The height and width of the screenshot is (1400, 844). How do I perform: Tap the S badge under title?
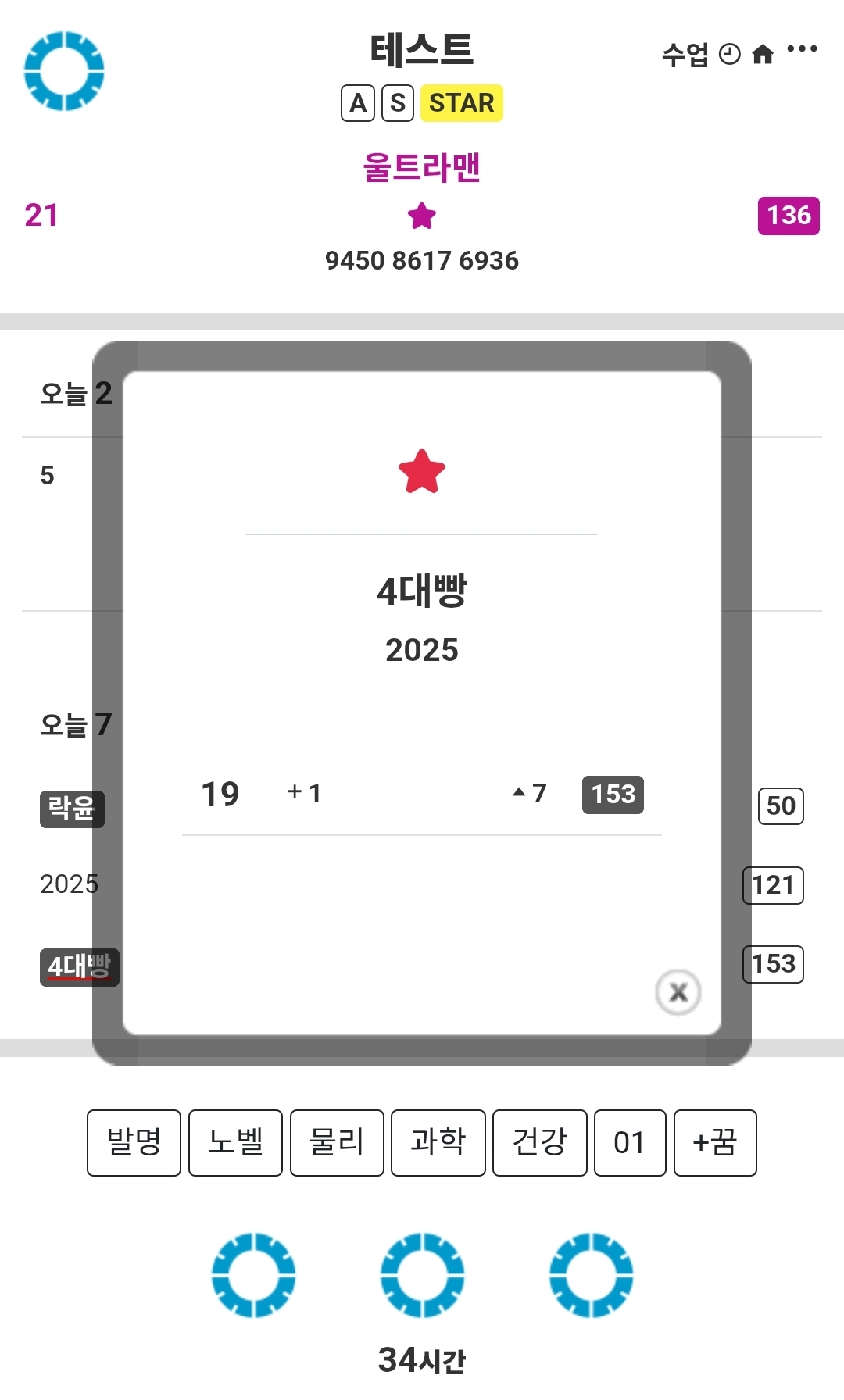click(398, 103)
